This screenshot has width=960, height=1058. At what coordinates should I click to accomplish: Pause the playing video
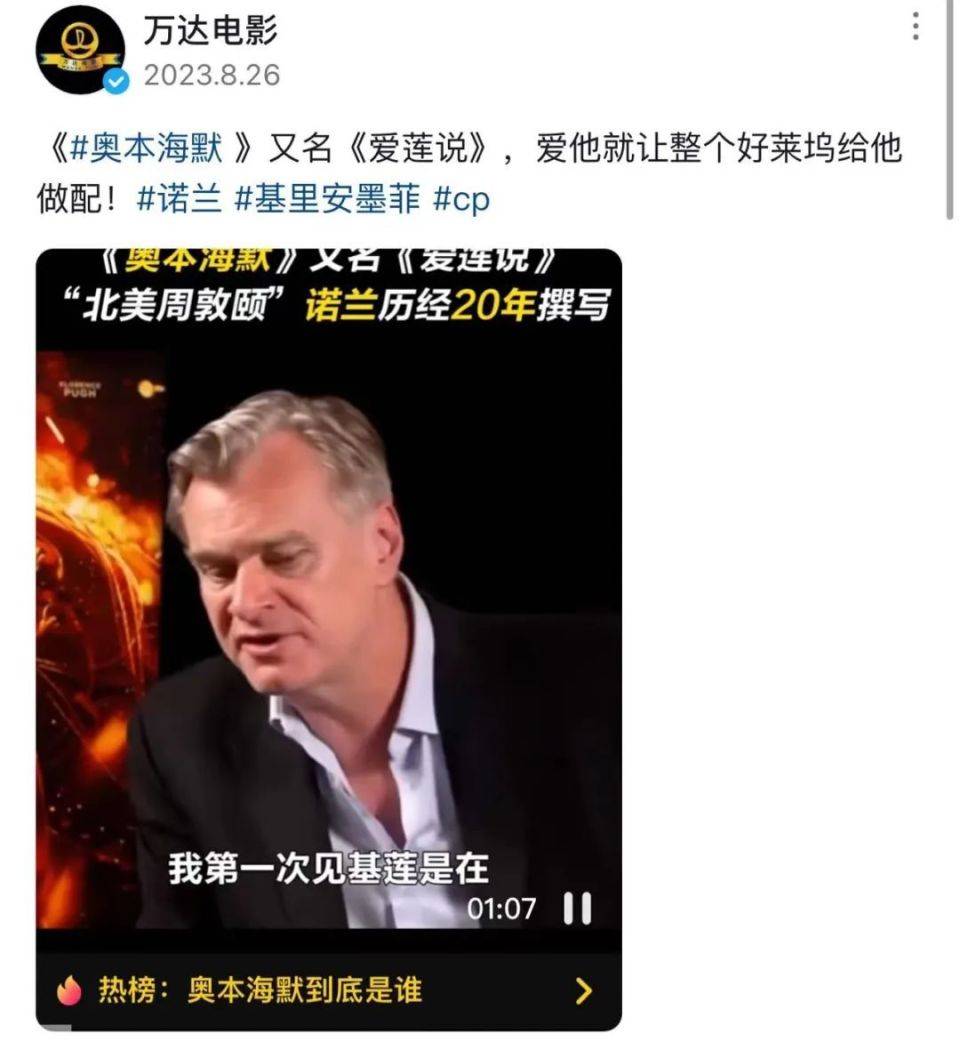tap(577, 908)
